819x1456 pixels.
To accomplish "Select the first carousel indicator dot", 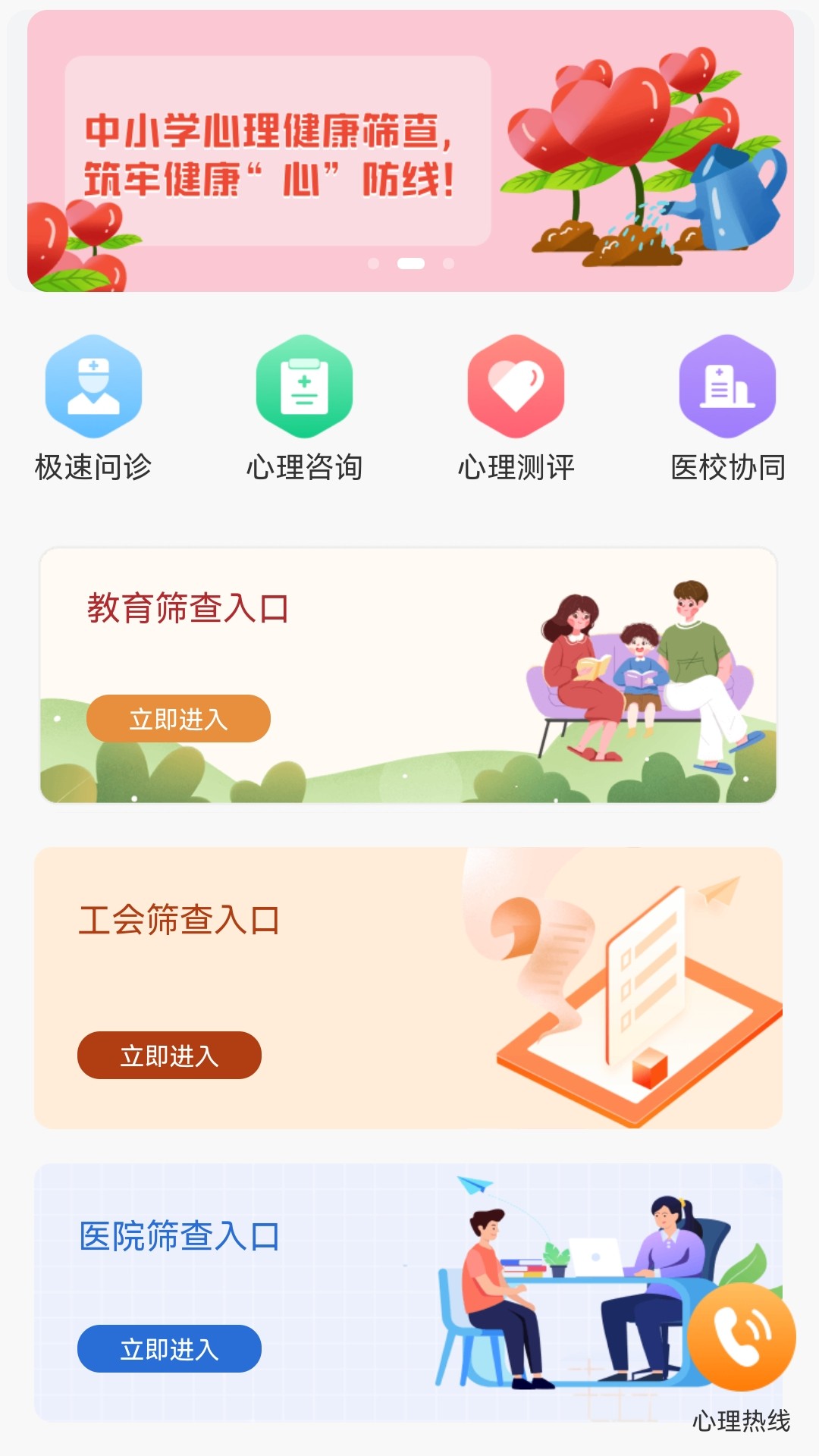I will tap(372, 262).
